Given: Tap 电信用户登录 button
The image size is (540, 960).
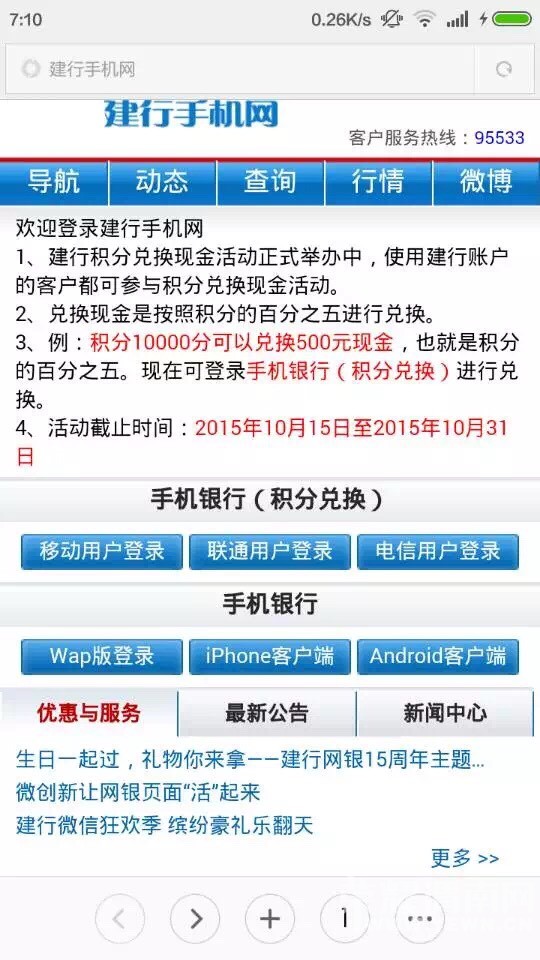Looking at the screenshot, I should [438, 552].
